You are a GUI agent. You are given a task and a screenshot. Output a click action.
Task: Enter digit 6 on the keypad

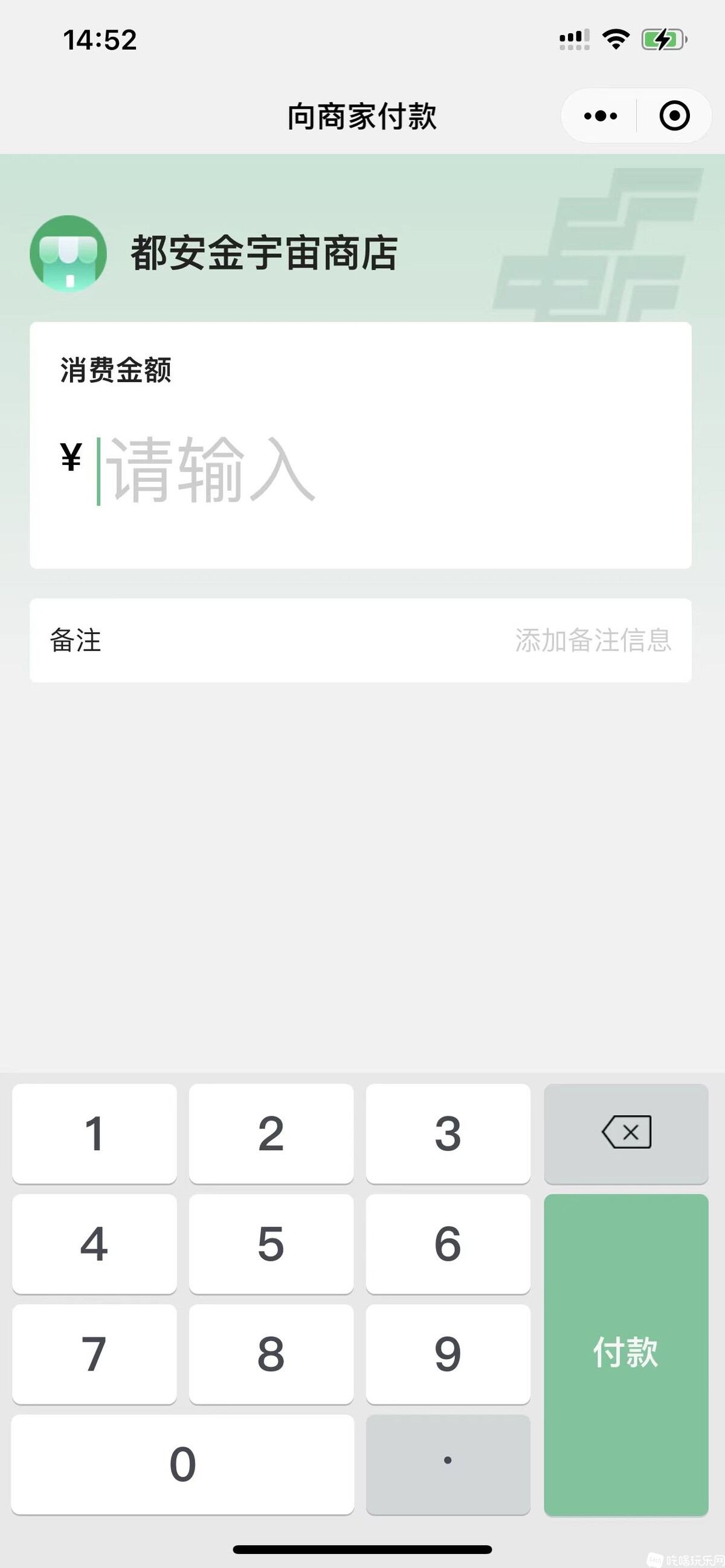(448, 1244)
